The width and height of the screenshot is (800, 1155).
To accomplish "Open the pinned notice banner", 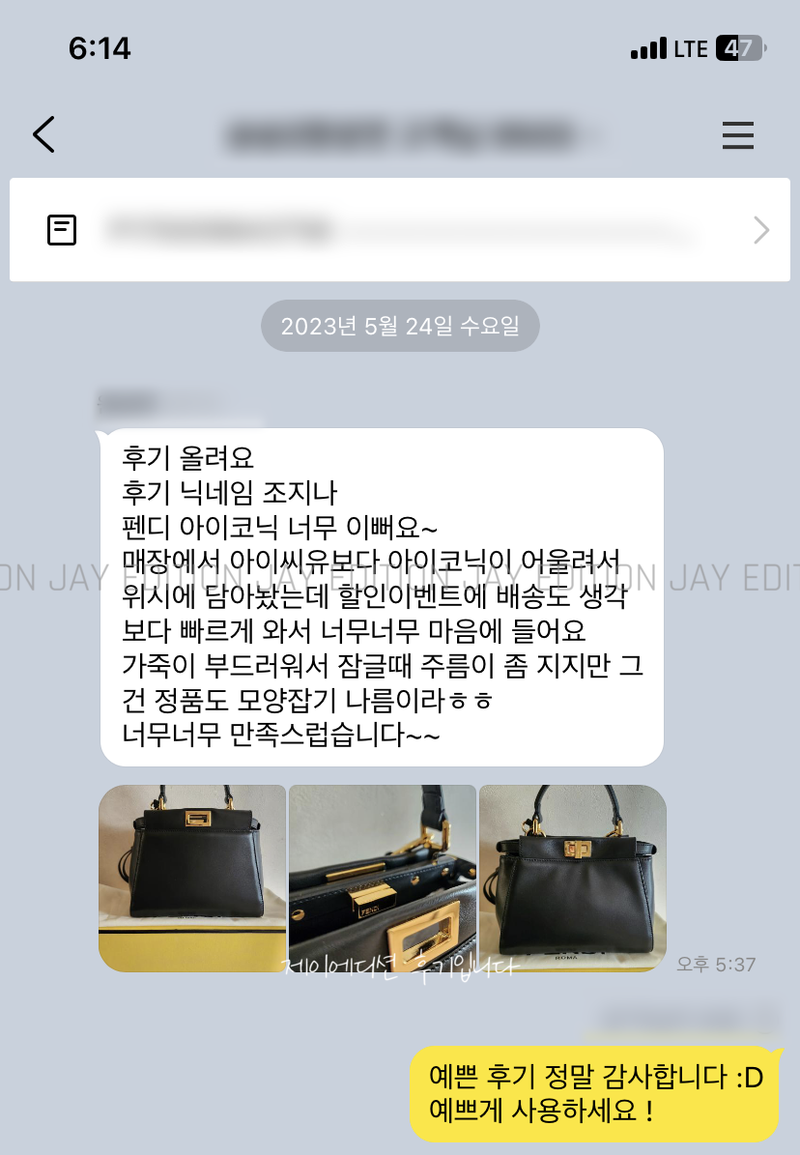I will click(398, 230).
